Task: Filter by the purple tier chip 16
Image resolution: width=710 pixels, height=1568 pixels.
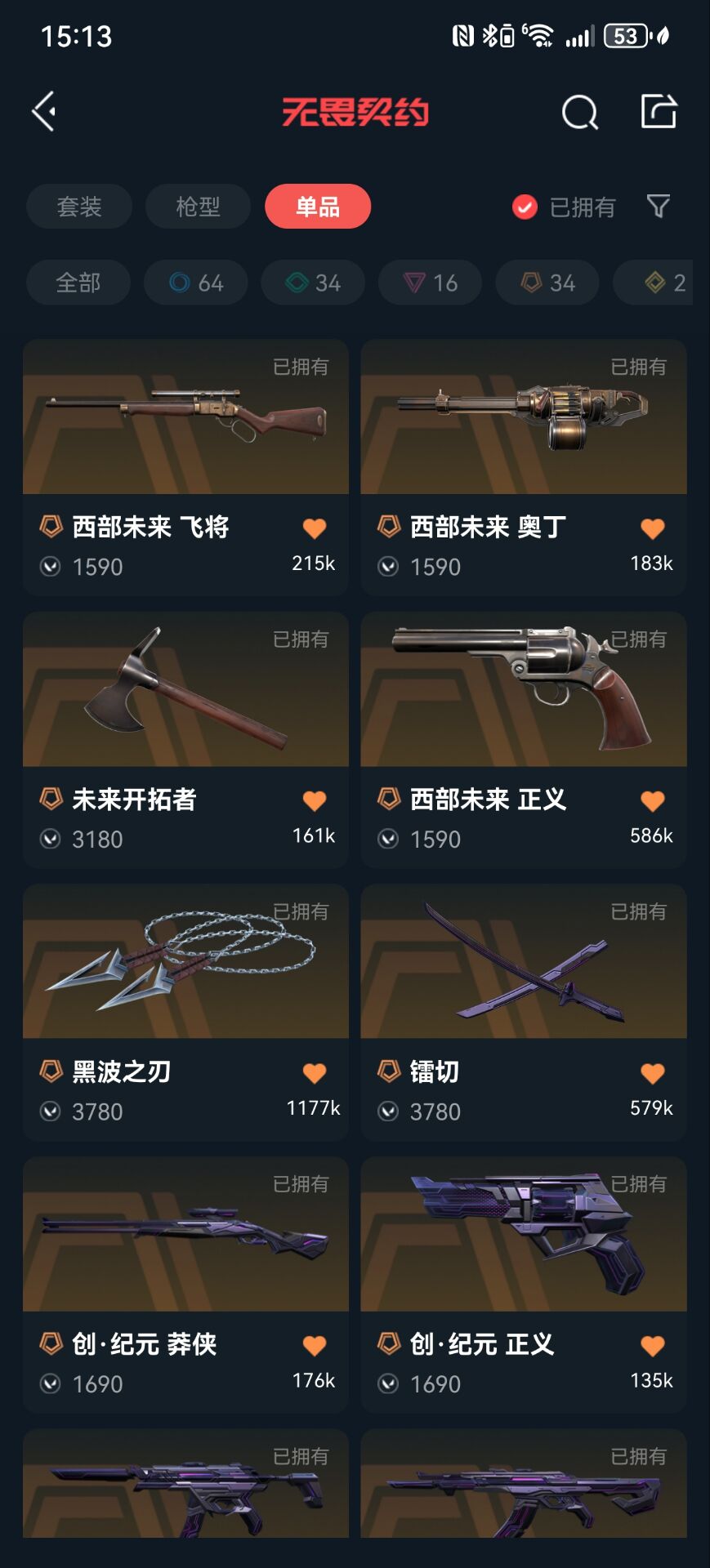Action: [430, 283]
